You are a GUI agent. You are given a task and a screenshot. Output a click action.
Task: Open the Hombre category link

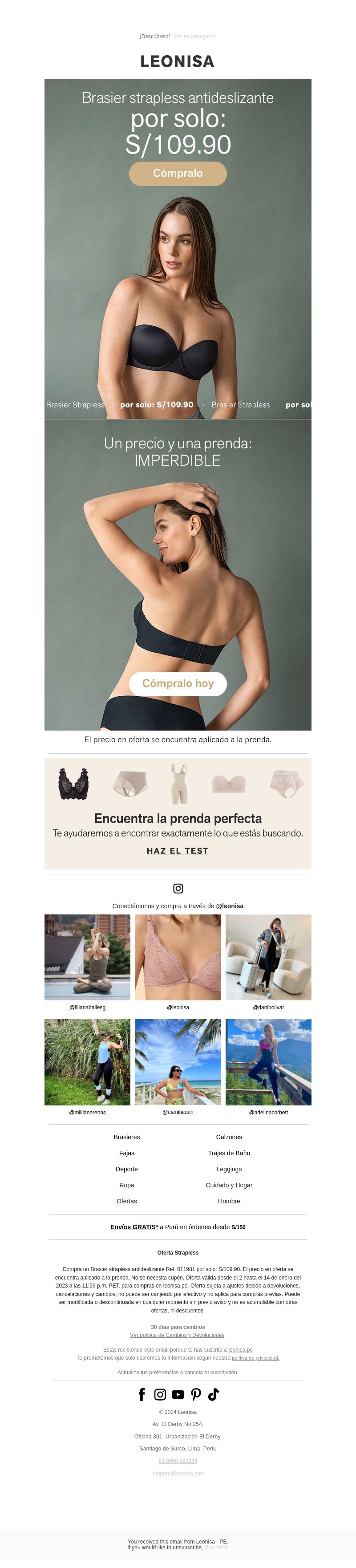(x=229, y=1201)
